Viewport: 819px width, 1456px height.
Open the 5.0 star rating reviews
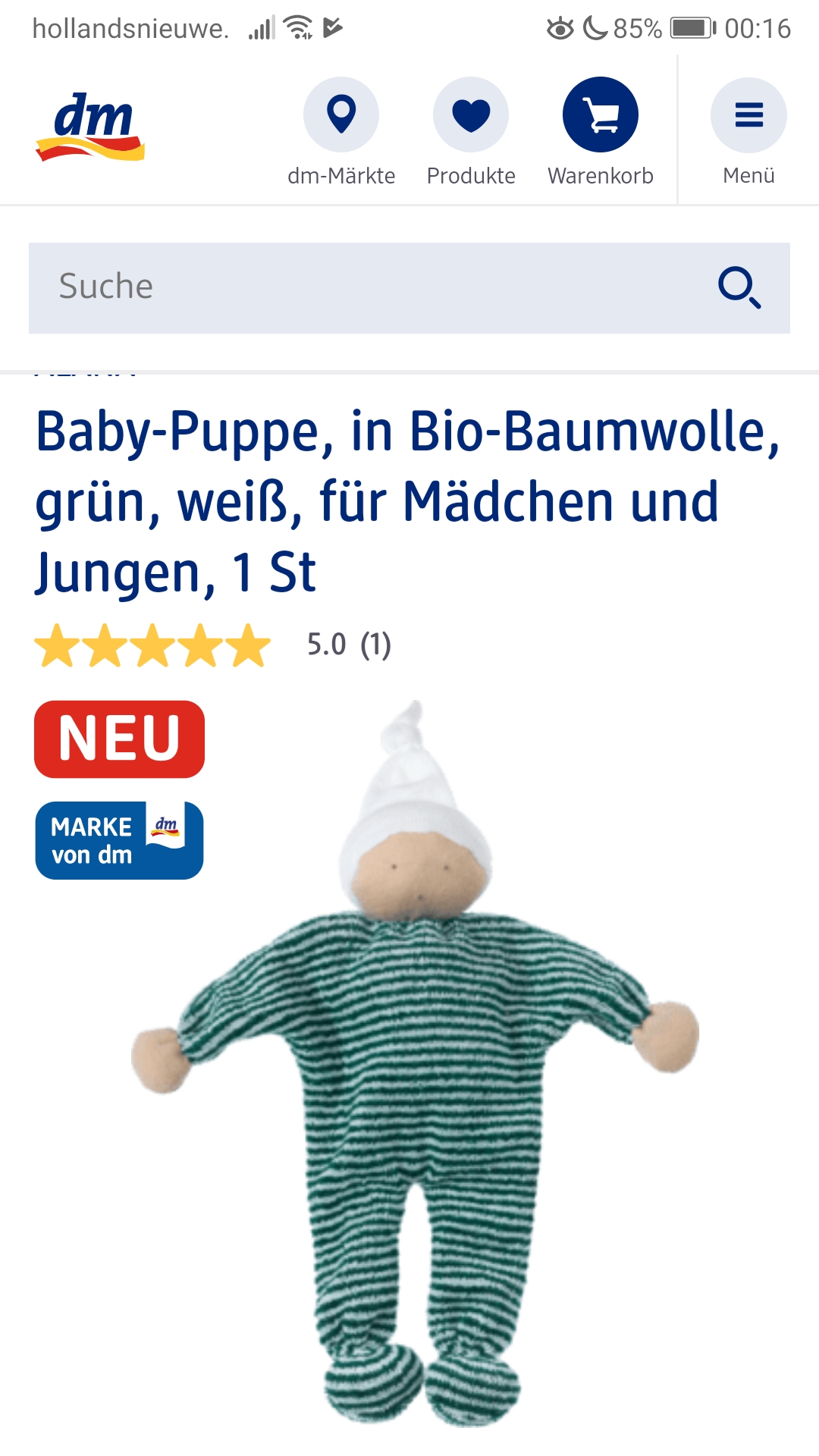[x=213, y=645]
